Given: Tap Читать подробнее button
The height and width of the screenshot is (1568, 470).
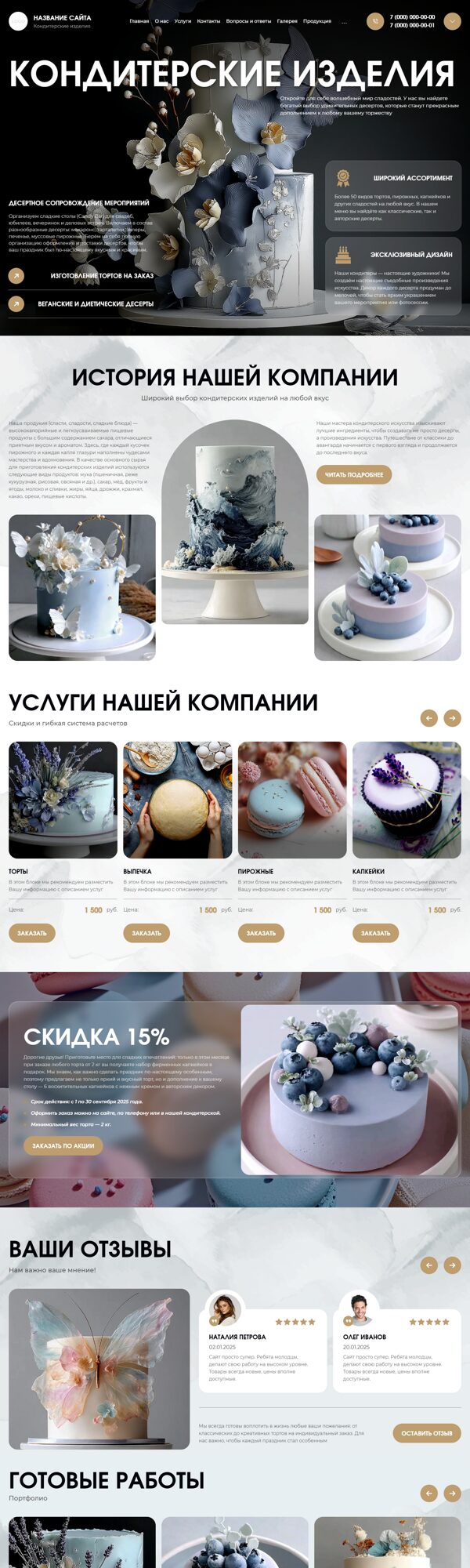Looking at the screenshot, I should pyautogui.click(x=353, y=474).
